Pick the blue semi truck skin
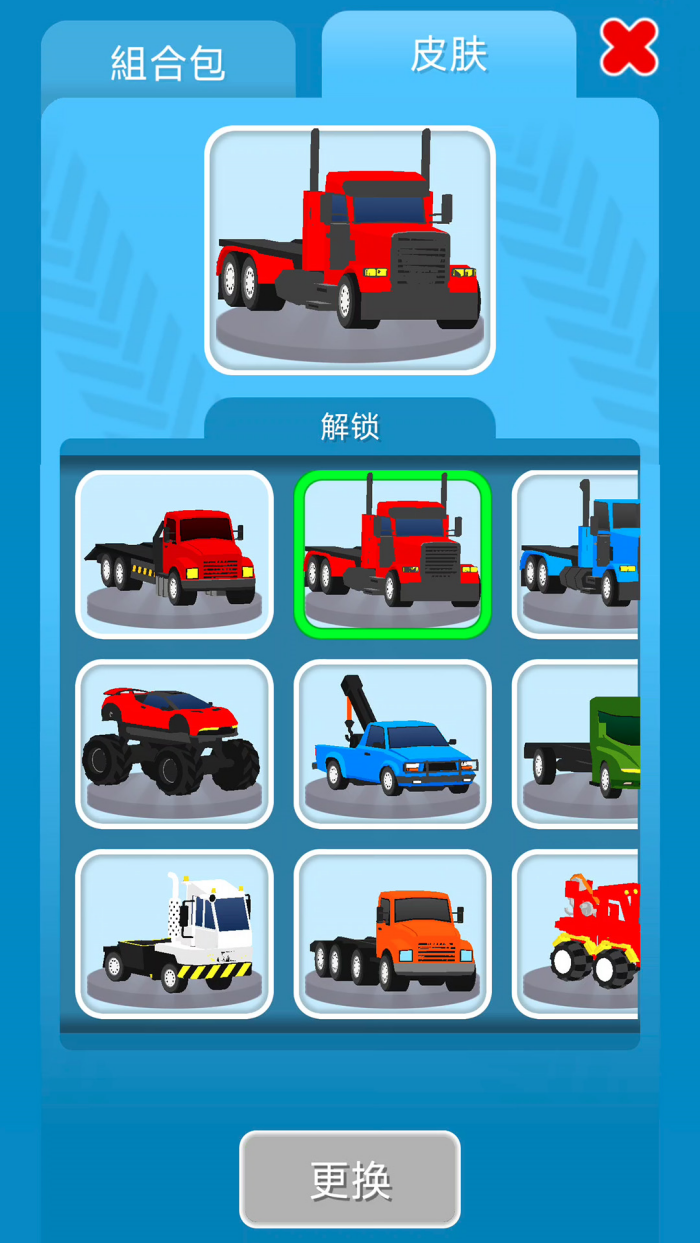This screenshot has width=700, height=1243. pyautogui.click(x=578, y=554)
